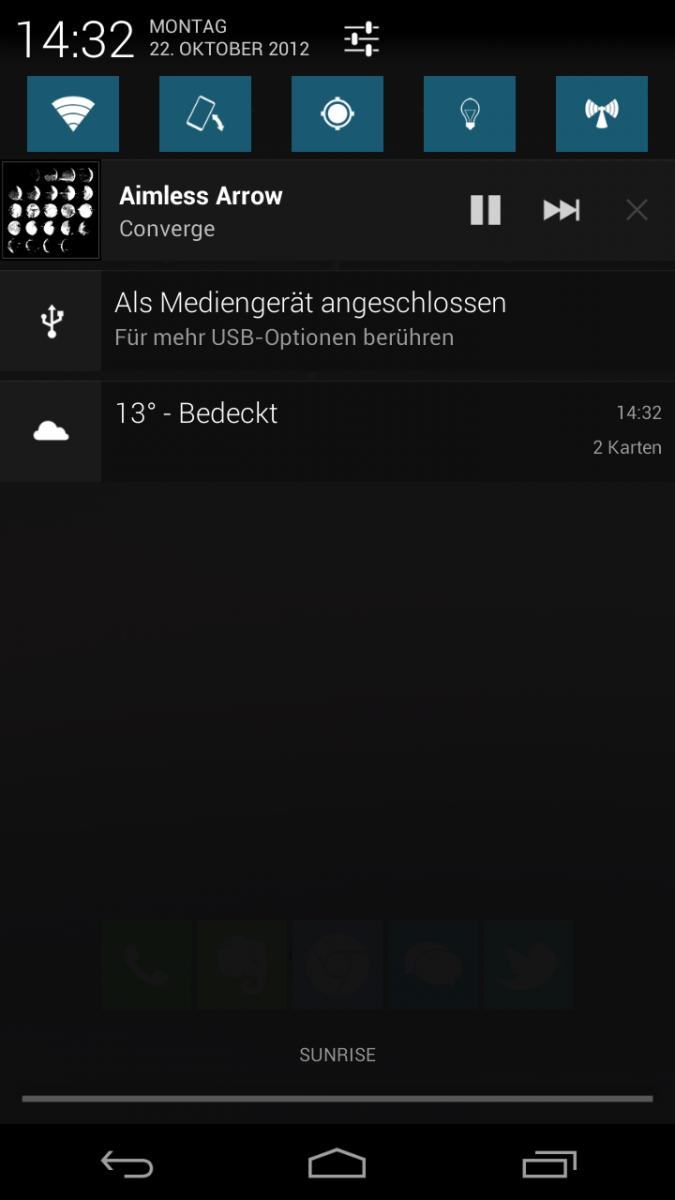This screenshot has width=675, height=1200.
Task: Open USB options from Mediengerät notification
Action: 337,321
